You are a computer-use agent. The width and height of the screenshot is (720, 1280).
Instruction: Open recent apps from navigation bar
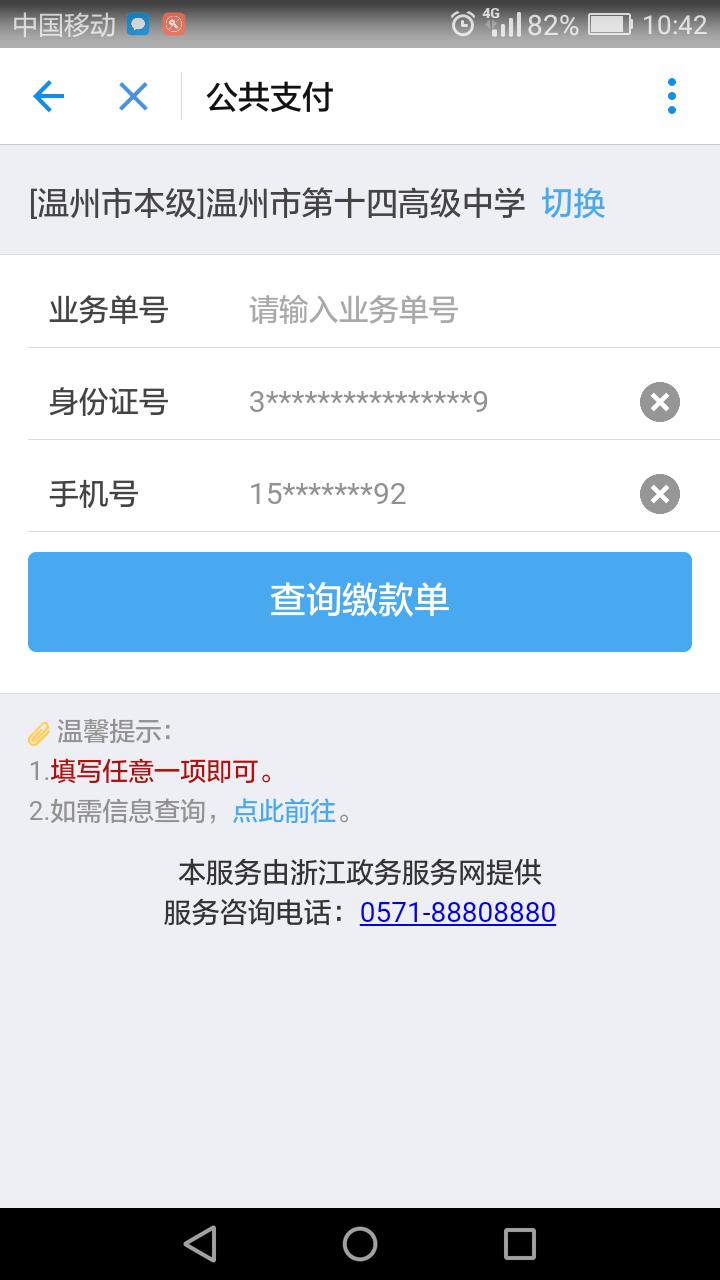tap(520, 1244)
